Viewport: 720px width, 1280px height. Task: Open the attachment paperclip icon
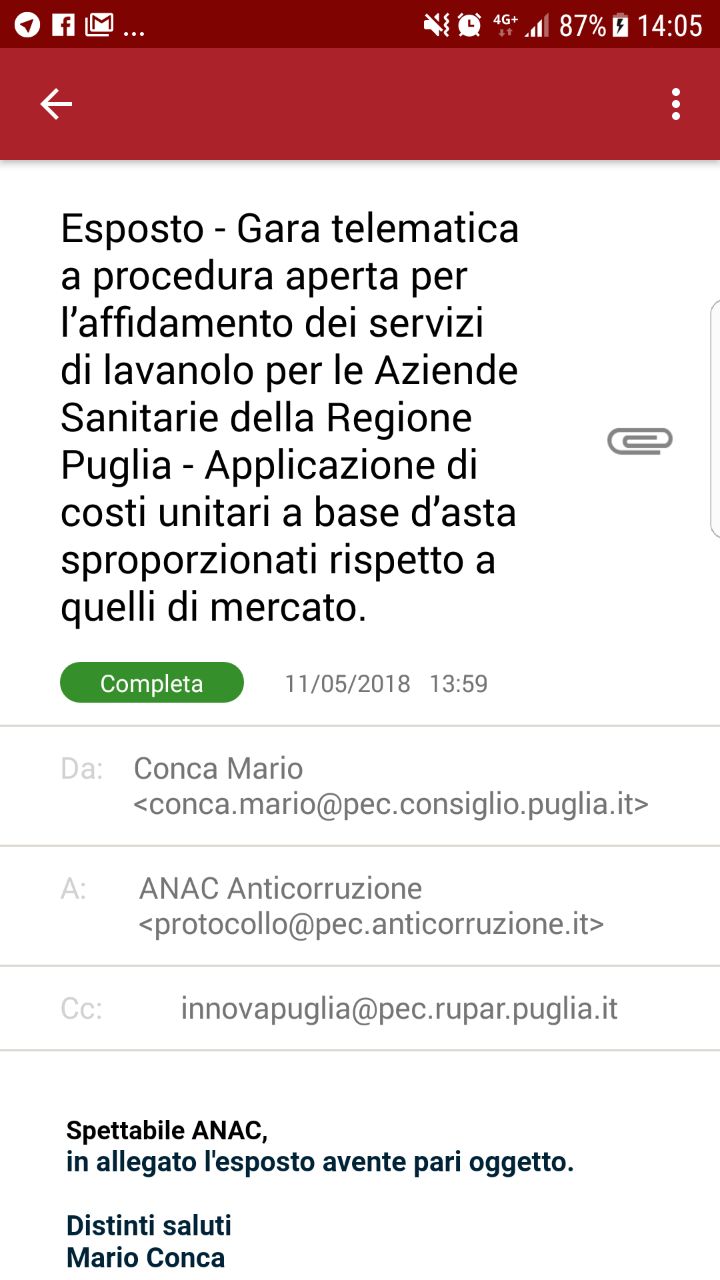tap(640, 441)
